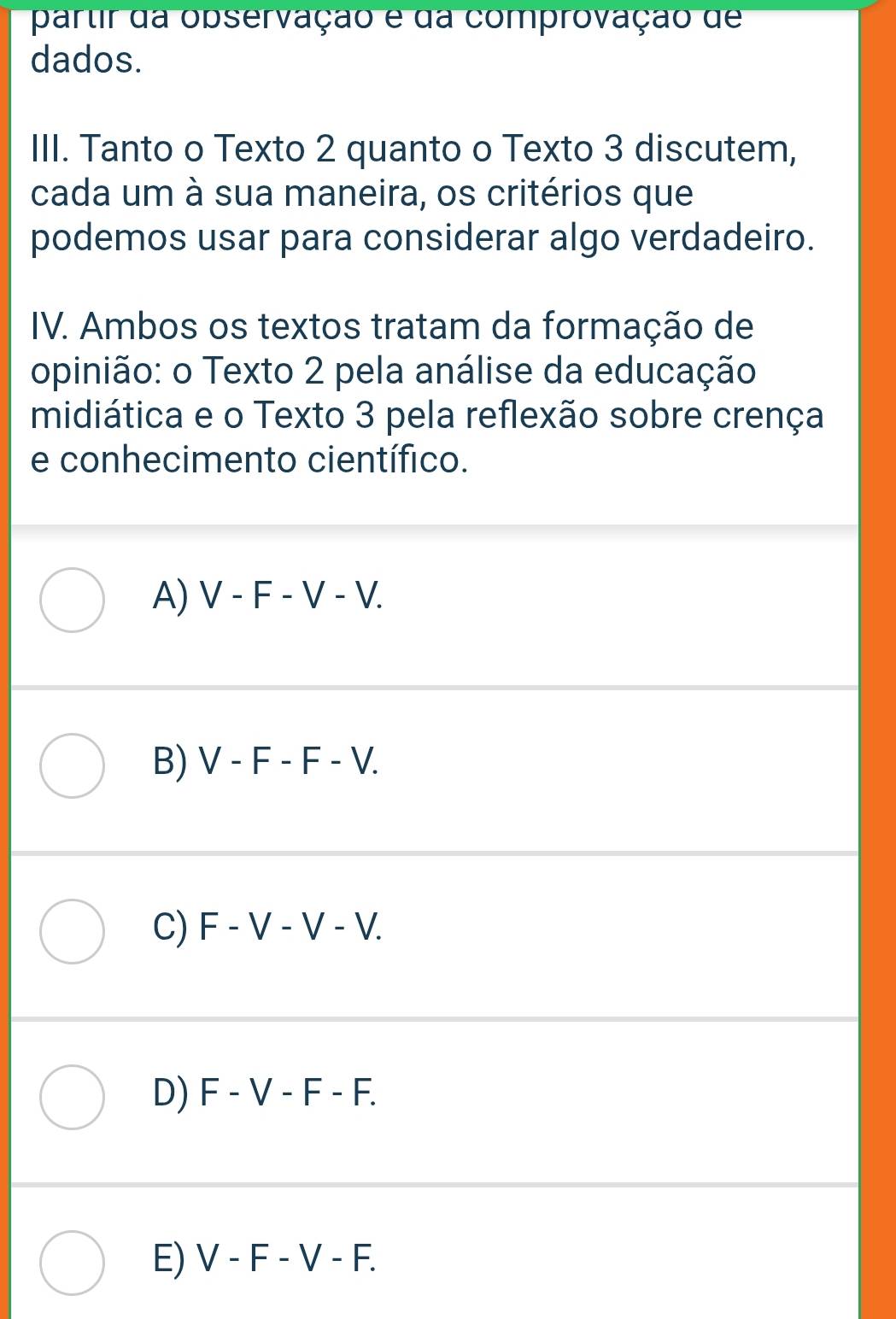Choose option B) V - F - F - V
The image size is (896, 1319).
(x=73, y=765)
